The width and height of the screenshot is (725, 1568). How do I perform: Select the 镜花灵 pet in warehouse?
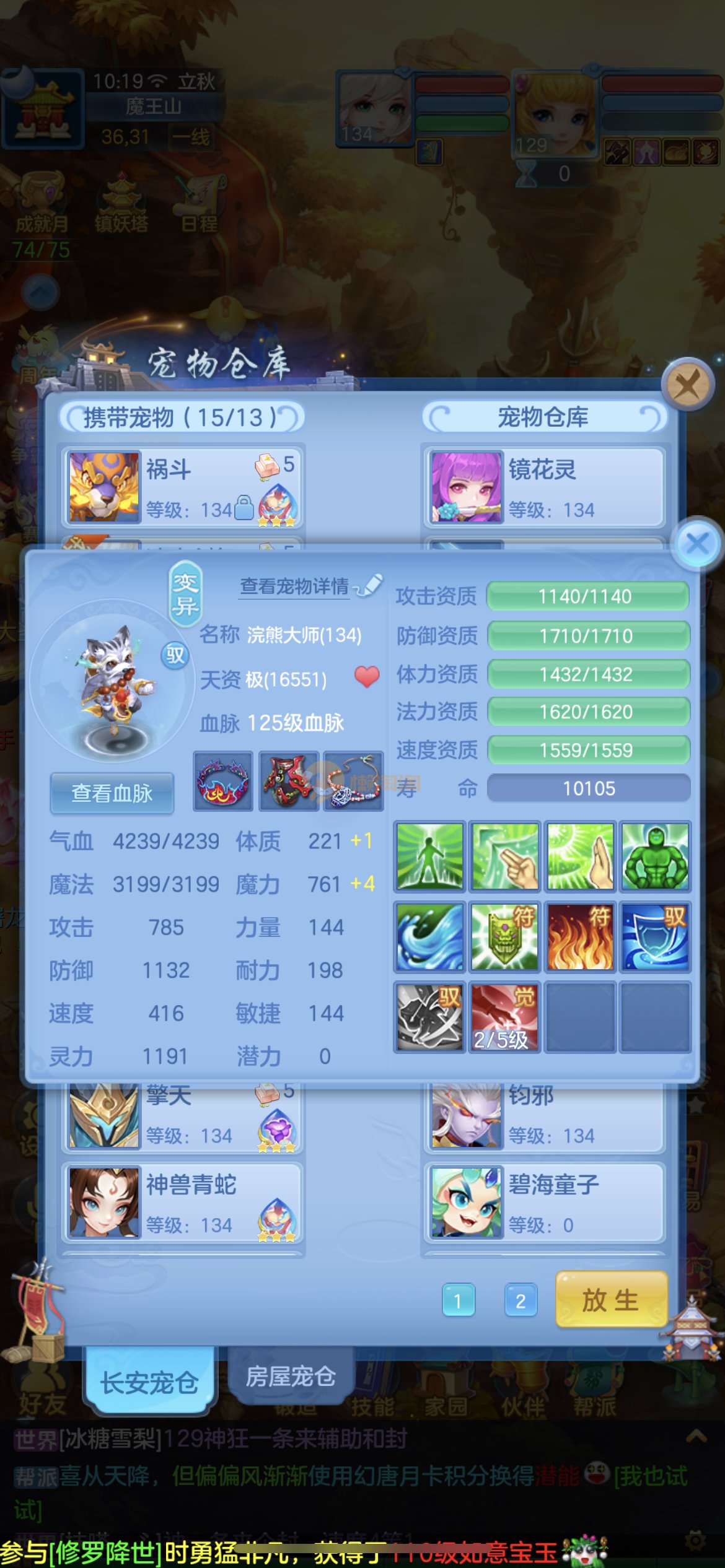click(x=544, y=487)
